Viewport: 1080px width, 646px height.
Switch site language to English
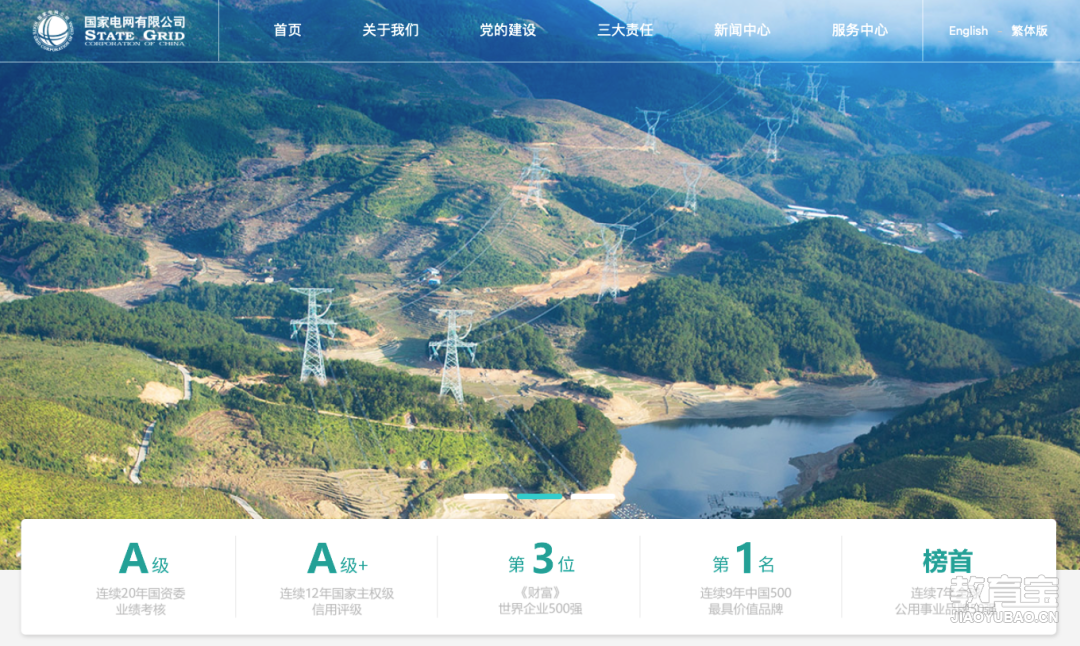click(968, 31)
